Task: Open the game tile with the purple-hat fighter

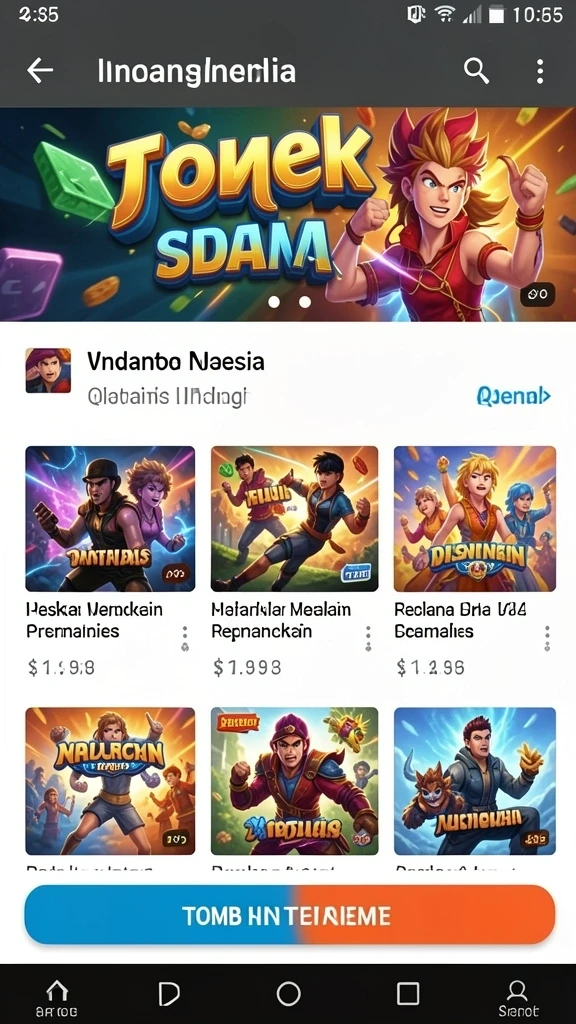Action: coord(295,781)
